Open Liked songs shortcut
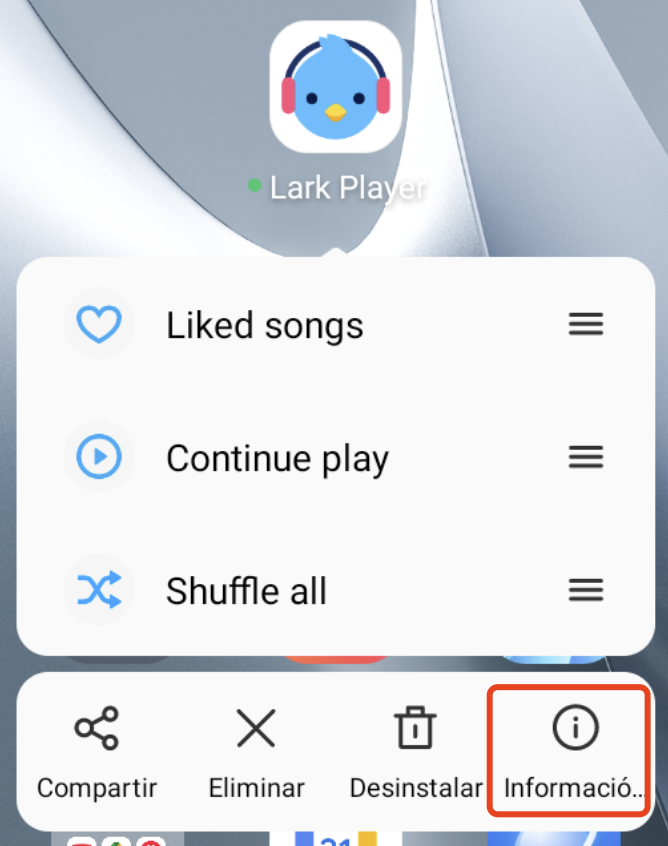The width and height of the screenshot is (668, 846). pyautogui.click(x=264, y=325)
